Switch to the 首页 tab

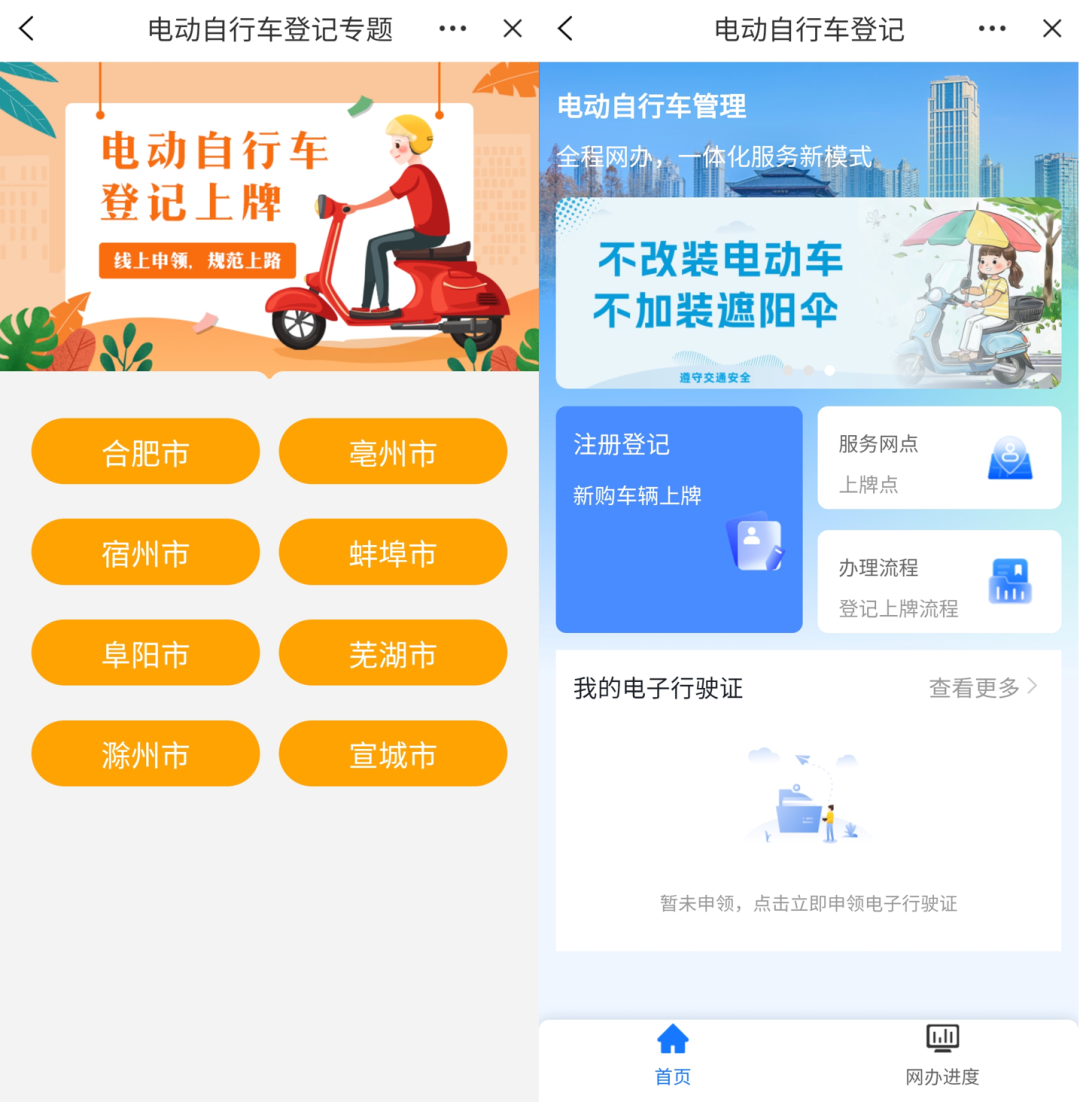(x=673, y=1055)
